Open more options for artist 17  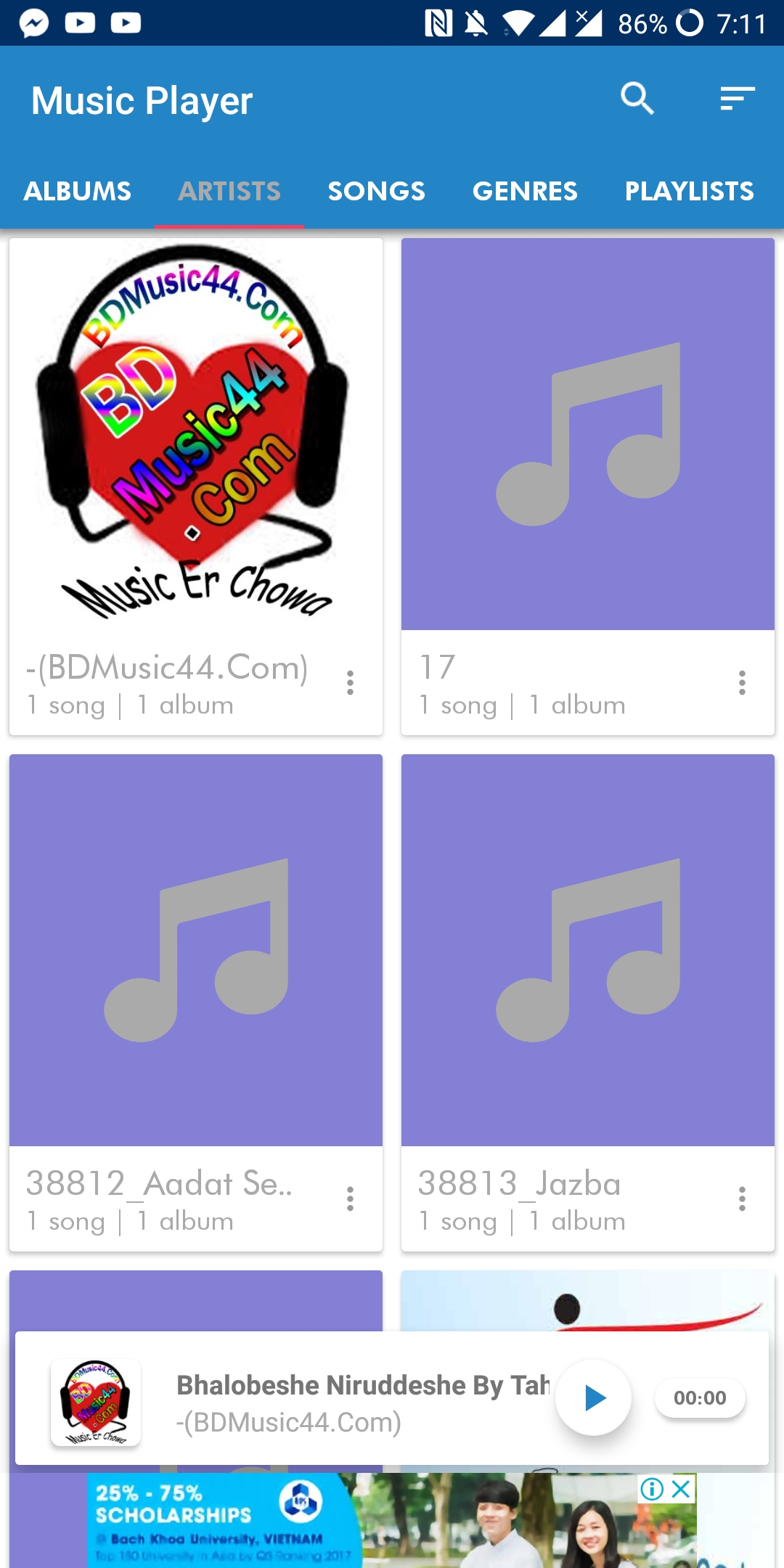(x=742, y=683)
